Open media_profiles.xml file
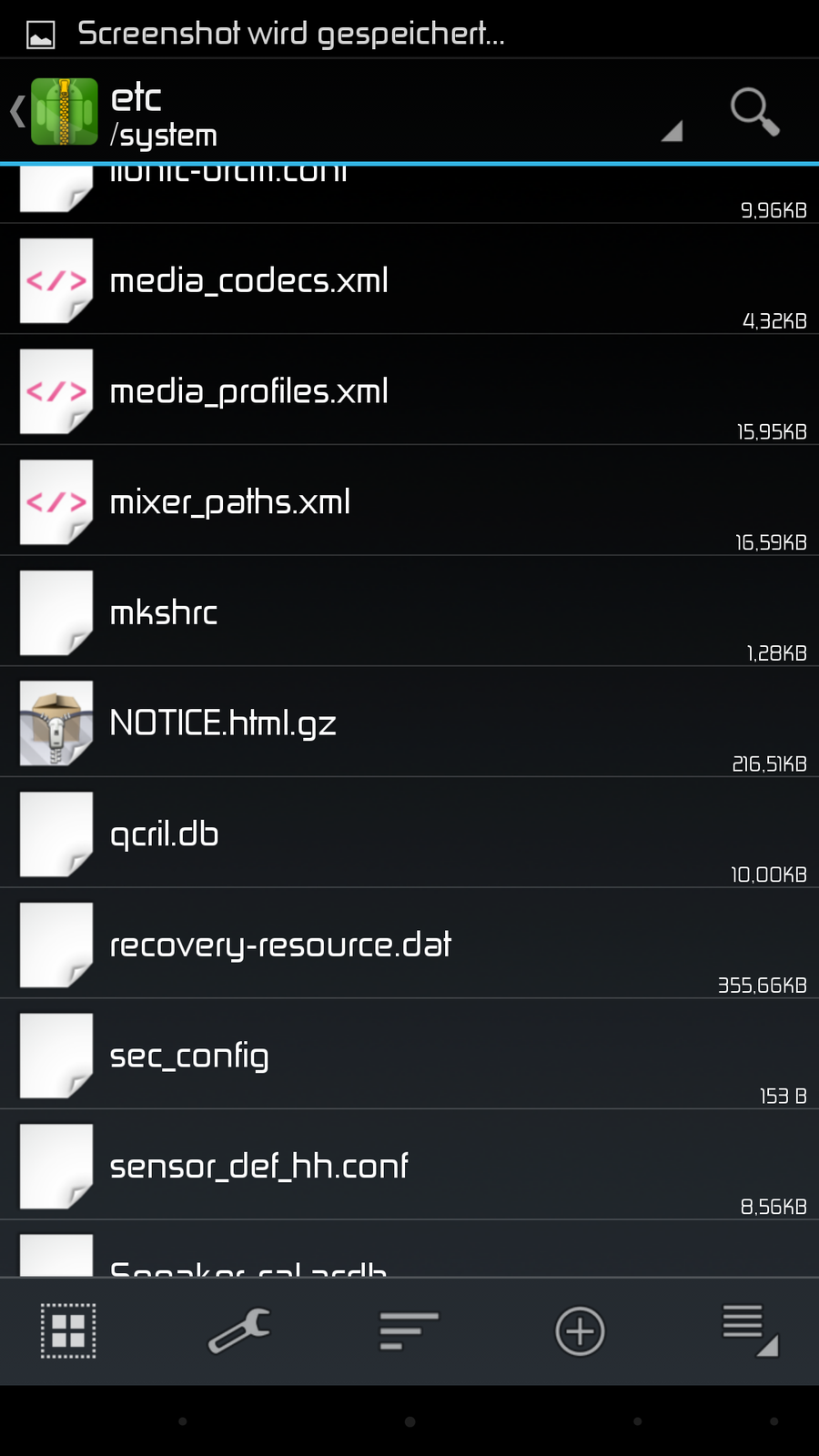 [x=248, y=391]
